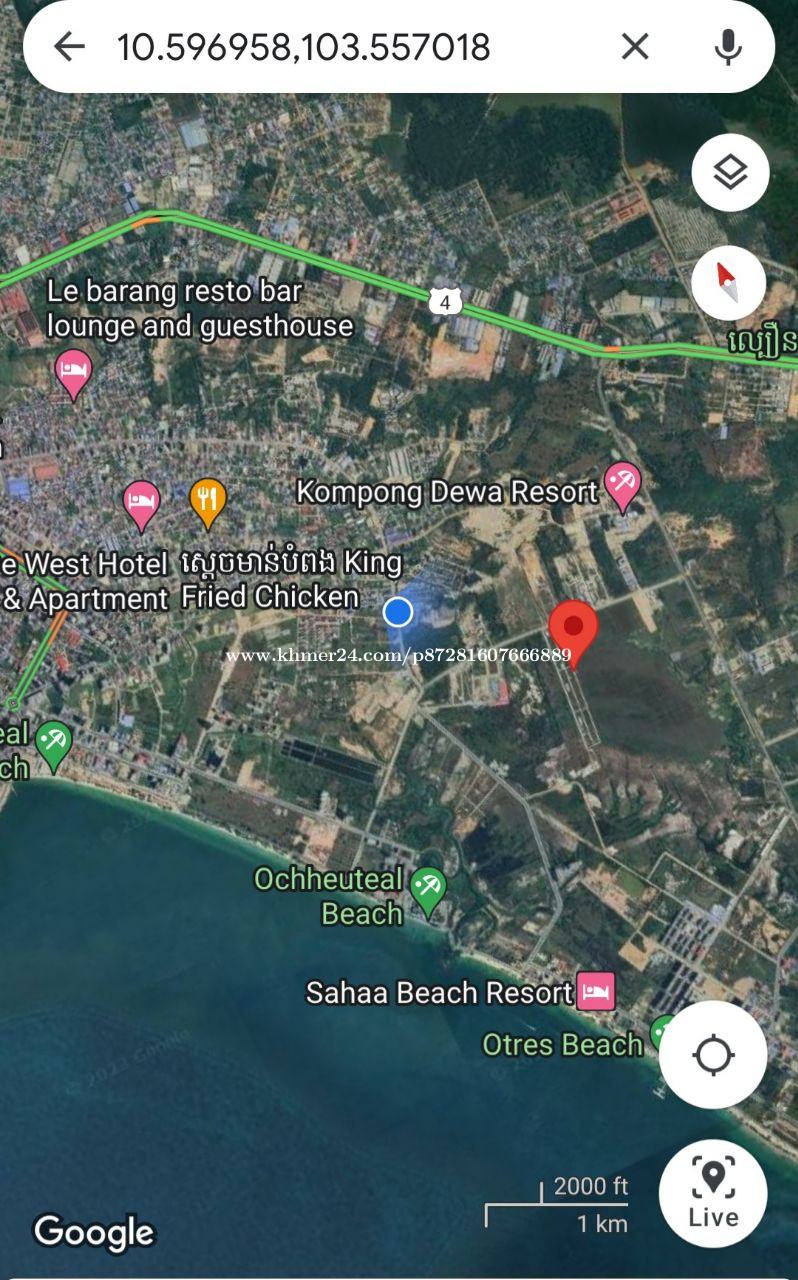Edit the coordinates in the search field
The height and width of the screenshot is (1280, 798).
tap(304, 46)
